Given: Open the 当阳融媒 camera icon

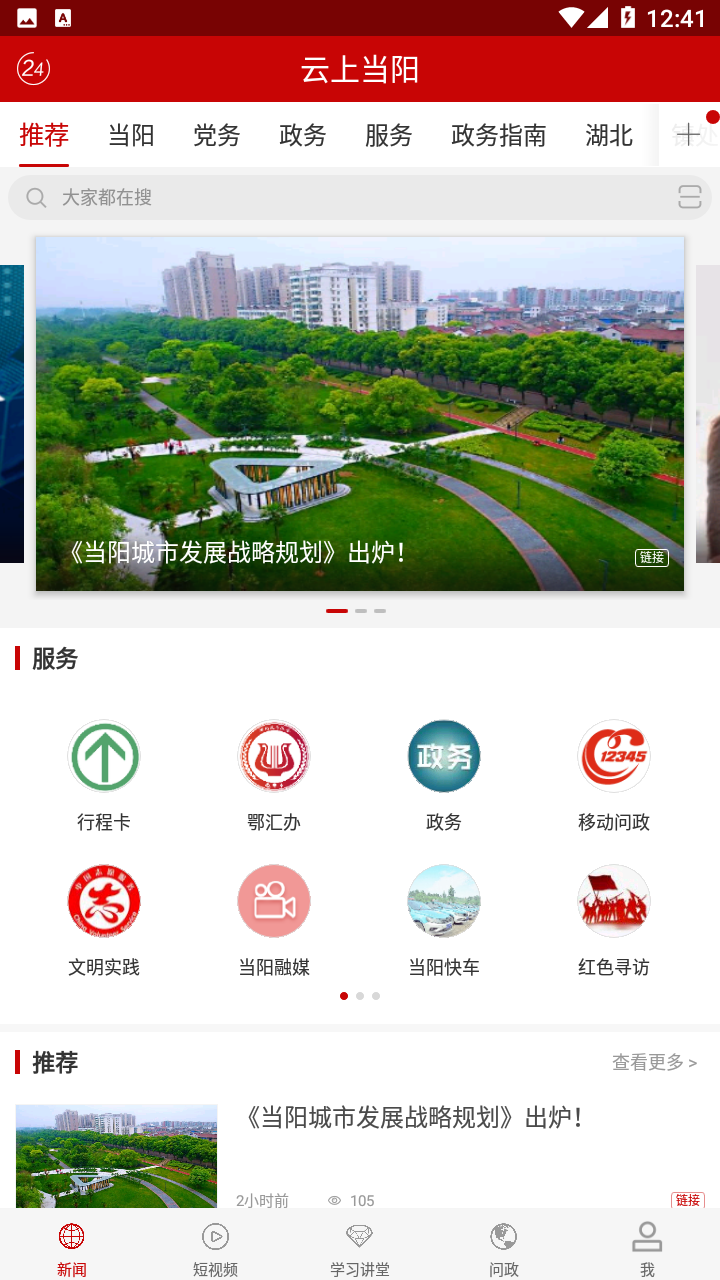Looking at the screenshot, I should point(273,901).
